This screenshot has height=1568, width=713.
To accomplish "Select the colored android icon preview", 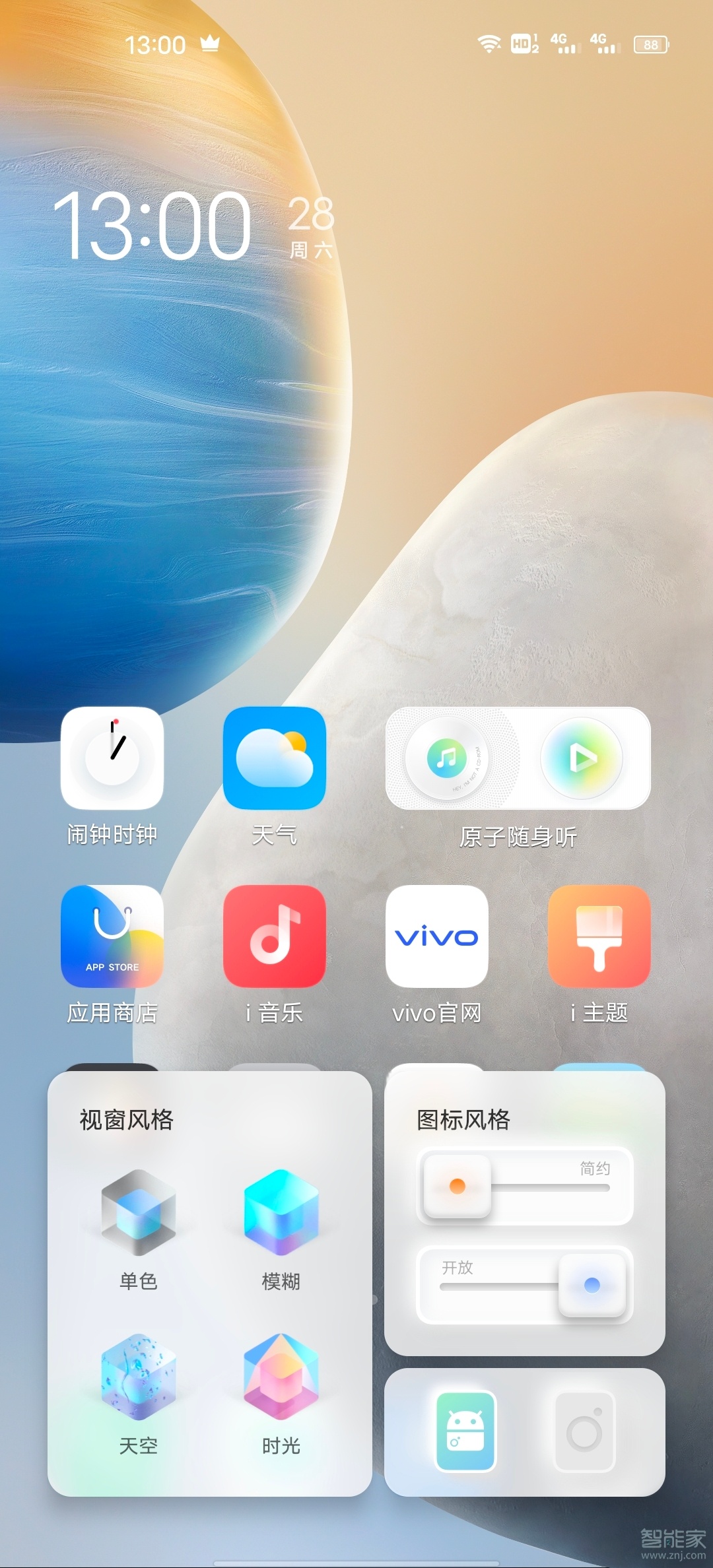I will pyautogui.click(x=466, y=1431).
